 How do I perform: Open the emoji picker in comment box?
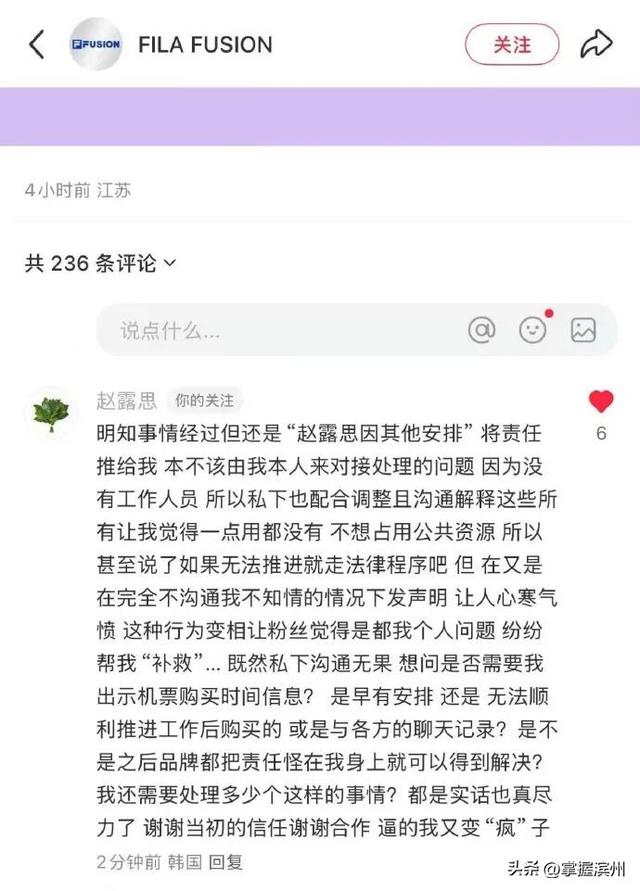[x=533, y=330]
